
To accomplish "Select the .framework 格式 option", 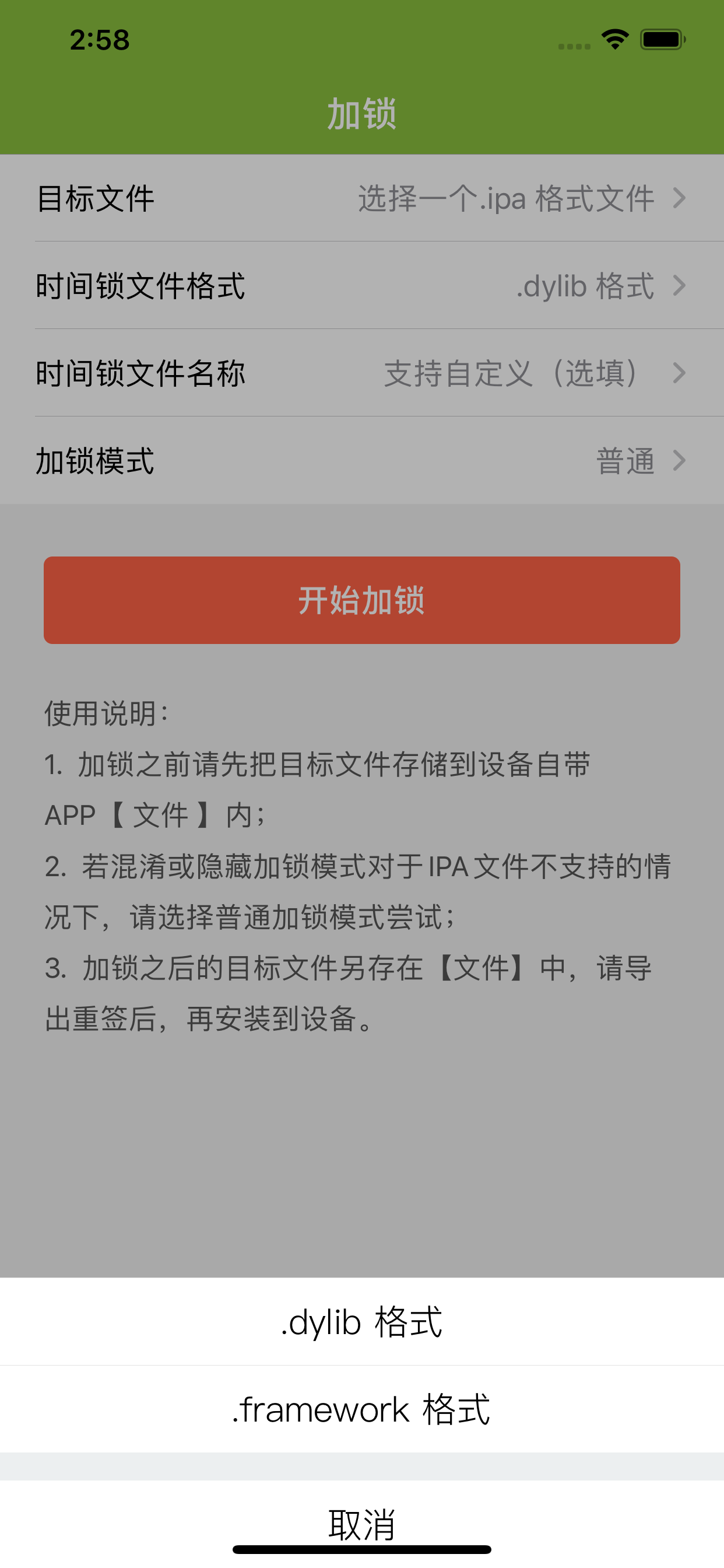I will pos(362,1410).
